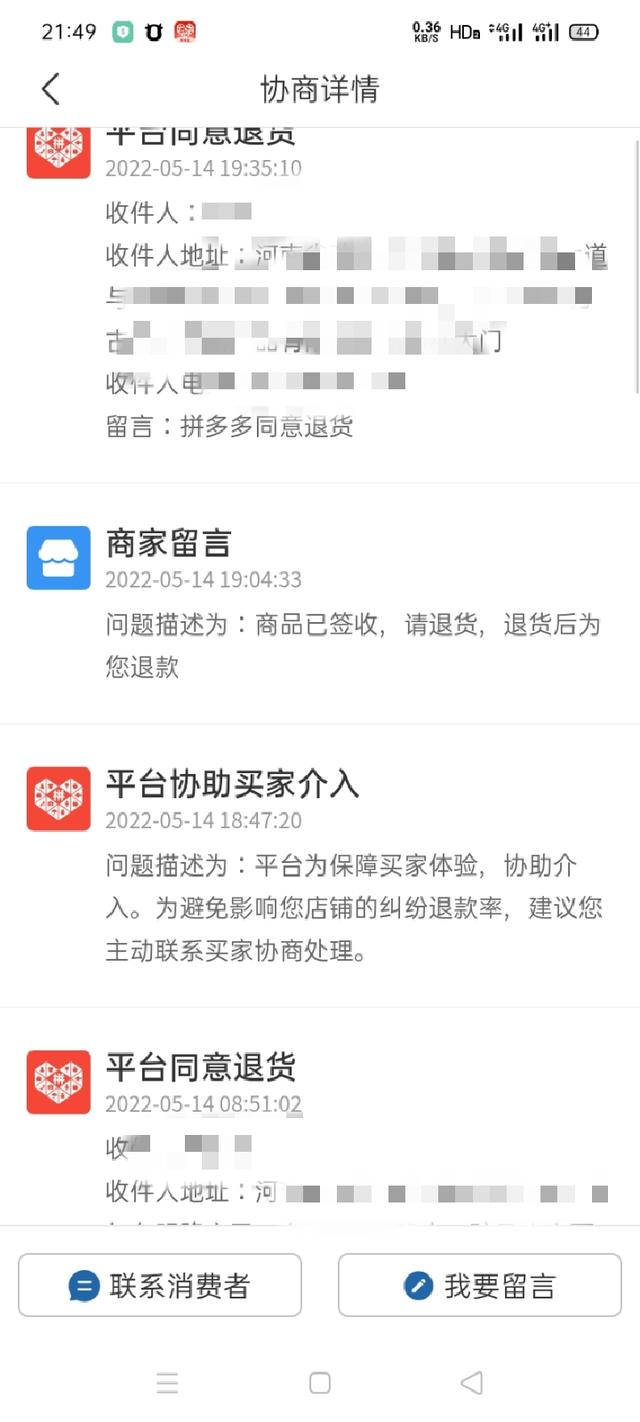The height and width of the screenshot is (1422, 640).
Task: Open 我要留言 to leave a message
Action: [x=480, y=1285]
